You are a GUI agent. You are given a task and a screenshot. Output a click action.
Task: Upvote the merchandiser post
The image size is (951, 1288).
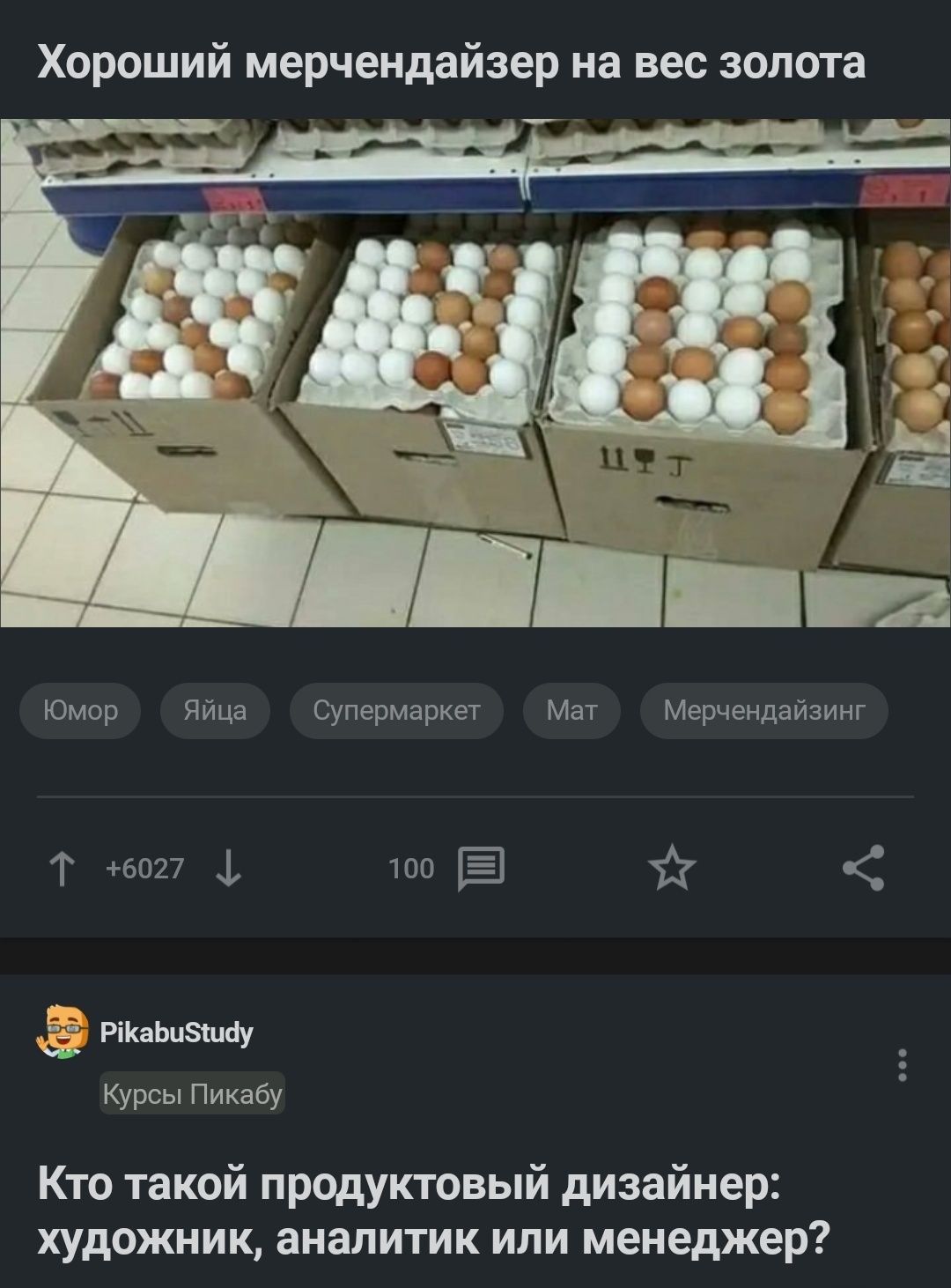(61, 869)
